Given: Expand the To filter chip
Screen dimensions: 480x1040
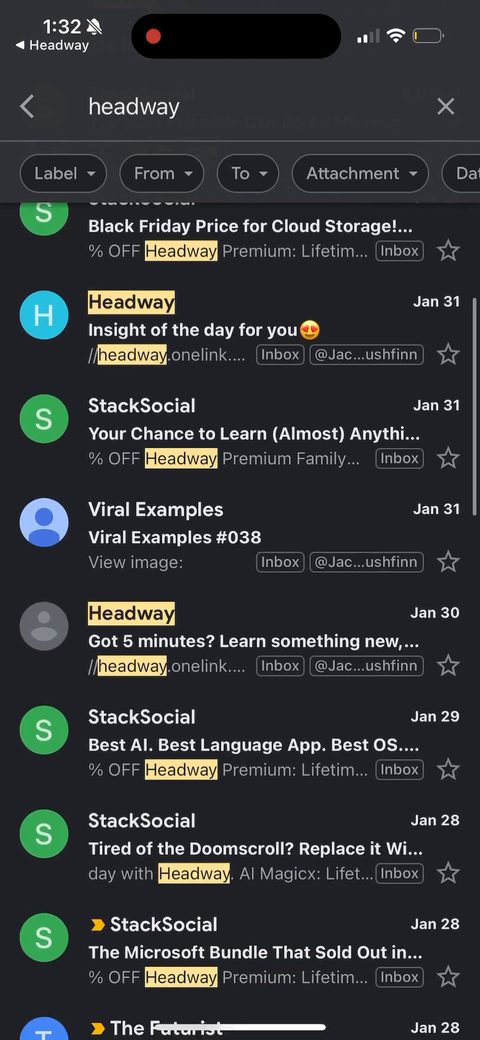Looking at the screenshot, I should coord(248,174).
